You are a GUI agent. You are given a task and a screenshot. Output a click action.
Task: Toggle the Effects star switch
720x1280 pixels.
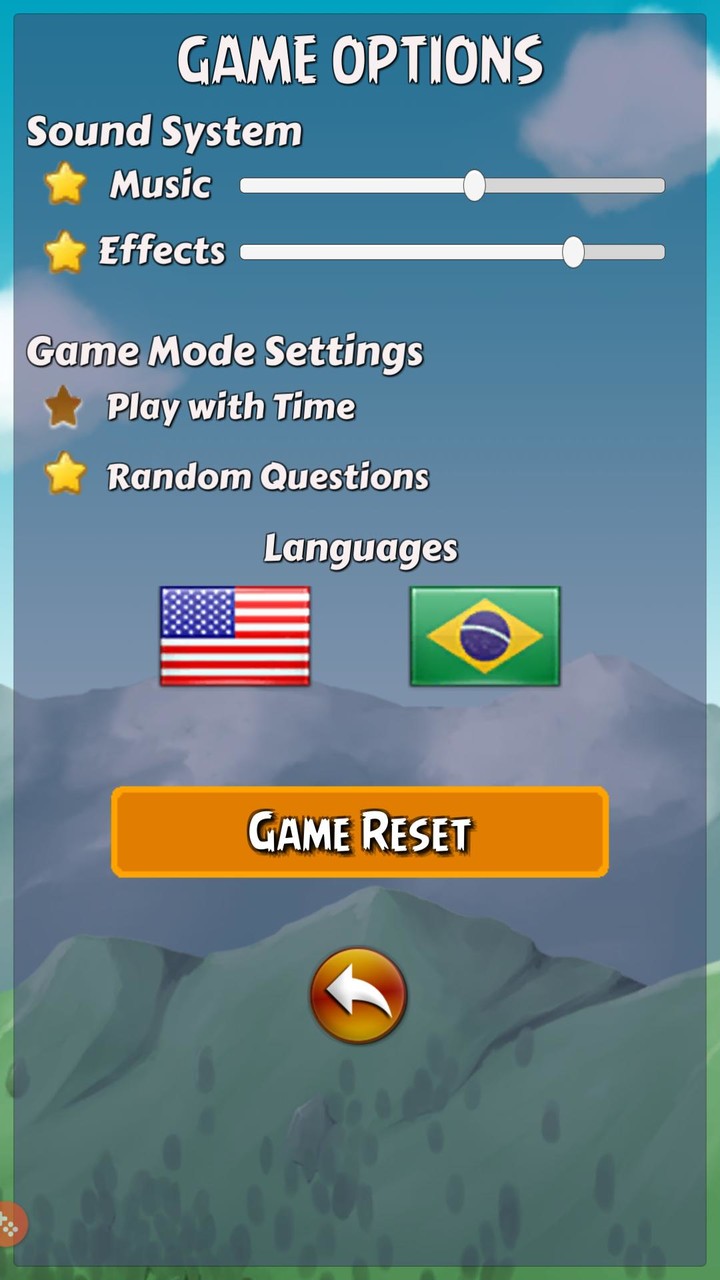click(x=65, y=252)
